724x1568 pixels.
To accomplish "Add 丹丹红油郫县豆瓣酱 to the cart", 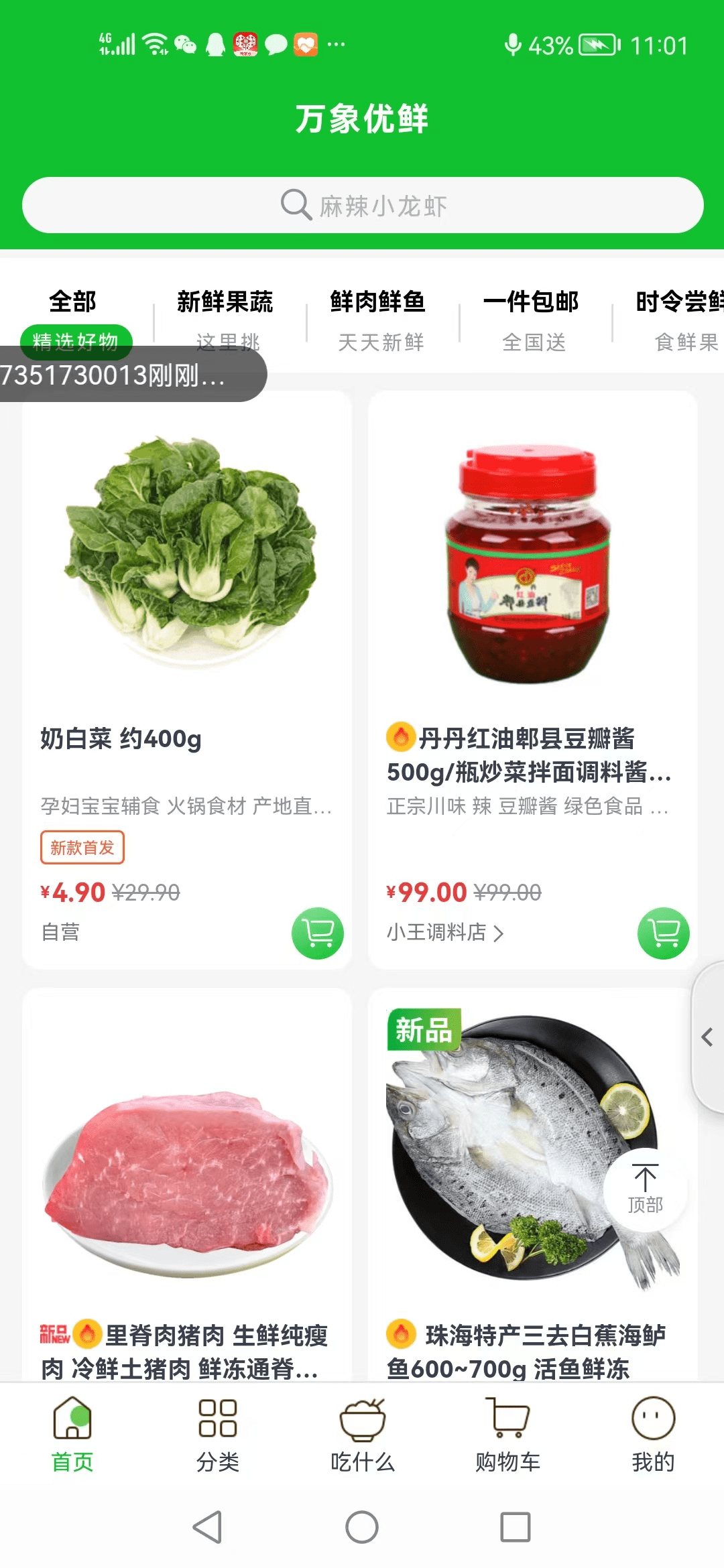I will pos(663,933).
